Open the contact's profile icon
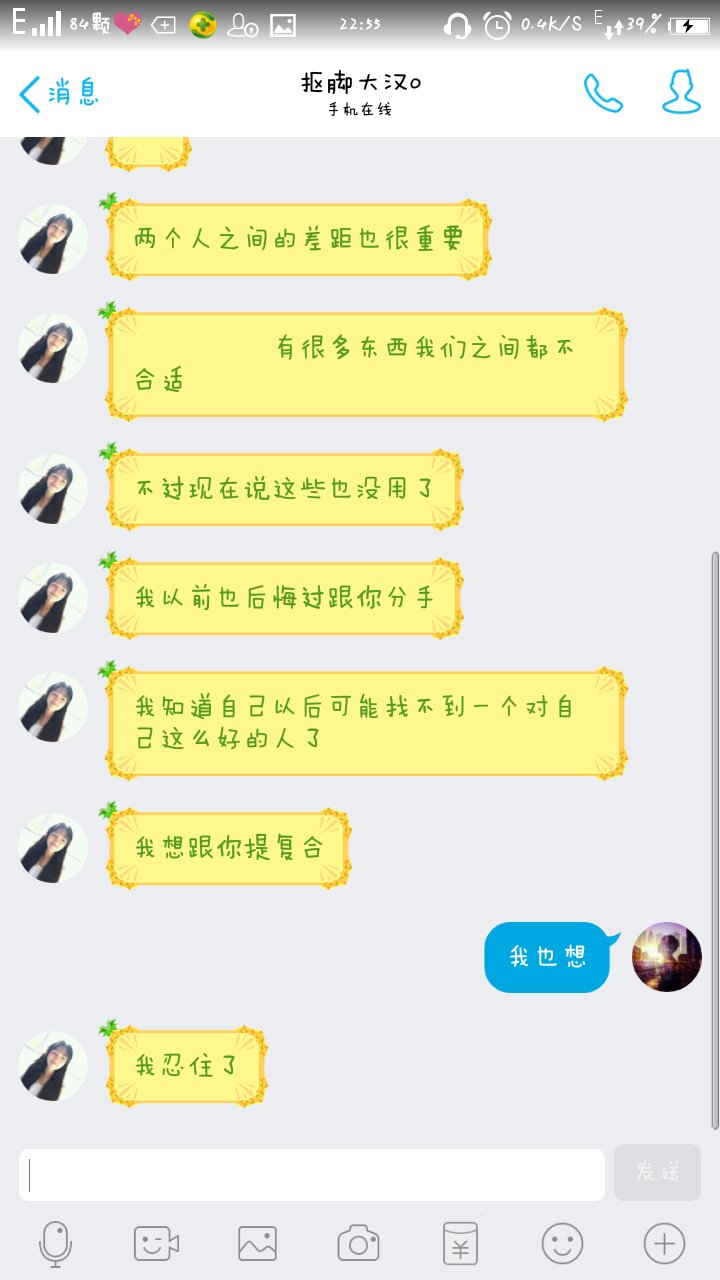The image size is (720, 1280). [x=681, y=92]
